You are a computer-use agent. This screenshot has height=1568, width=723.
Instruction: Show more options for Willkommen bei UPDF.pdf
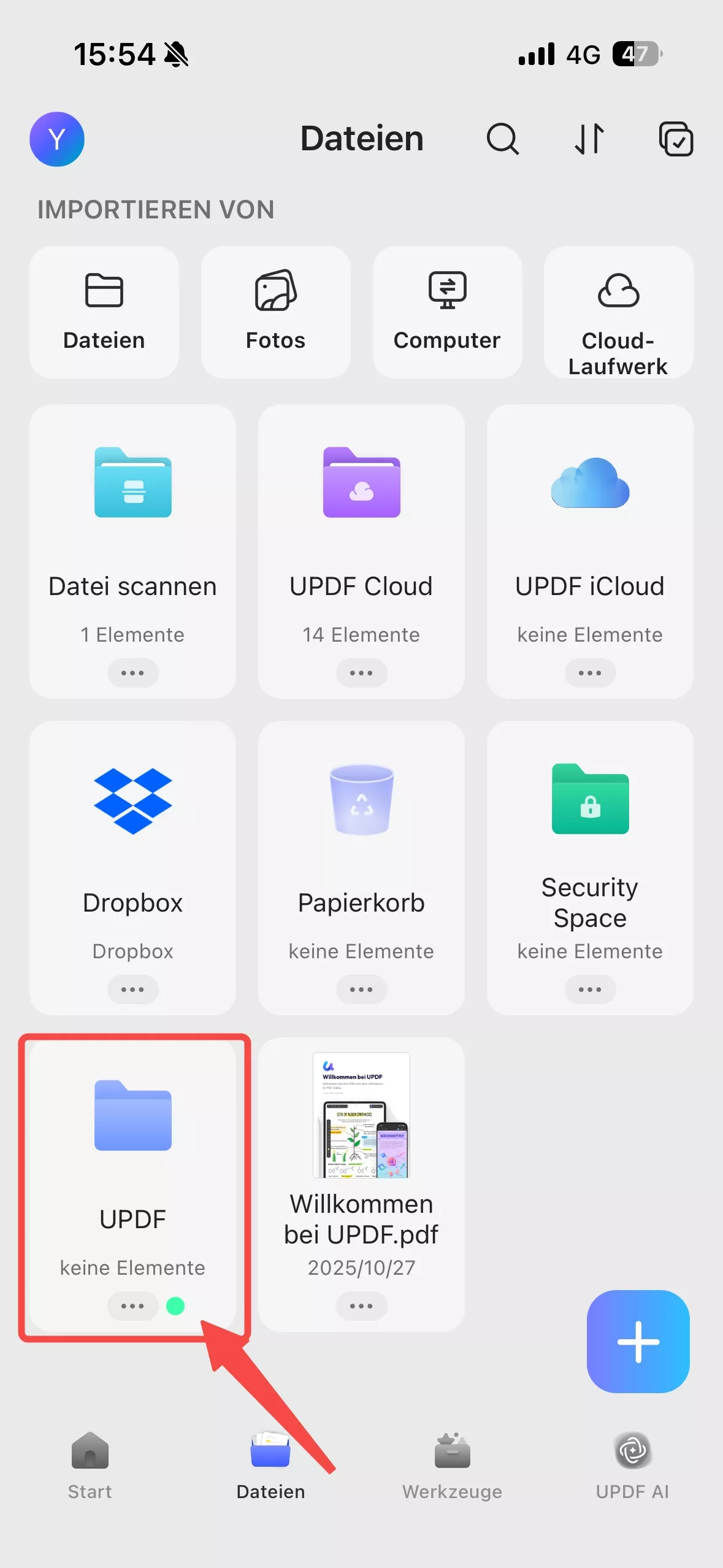361,1306
